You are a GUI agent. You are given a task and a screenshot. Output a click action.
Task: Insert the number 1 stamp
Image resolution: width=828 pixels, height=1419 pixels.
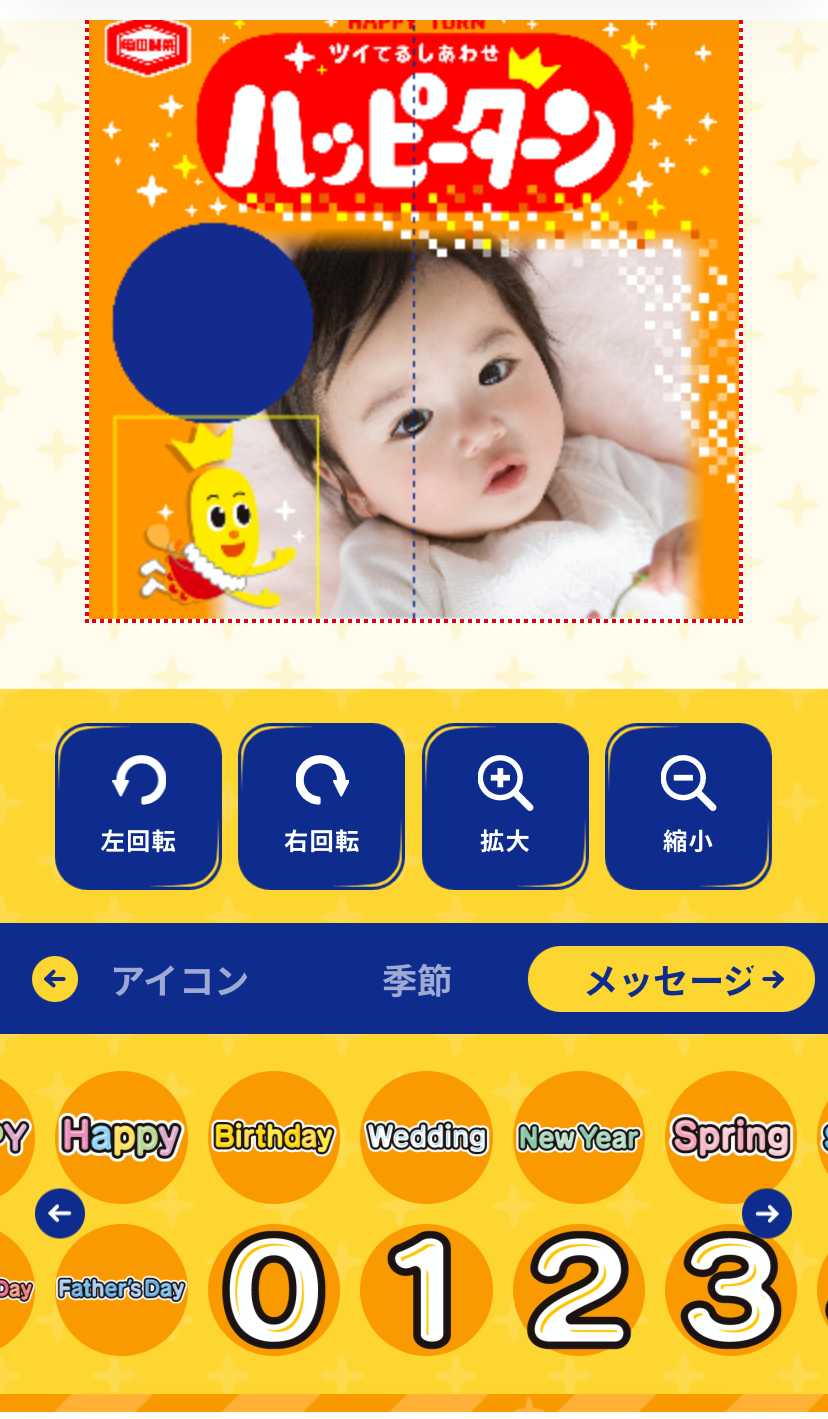pyautogui.click(x=426, y=1291)
